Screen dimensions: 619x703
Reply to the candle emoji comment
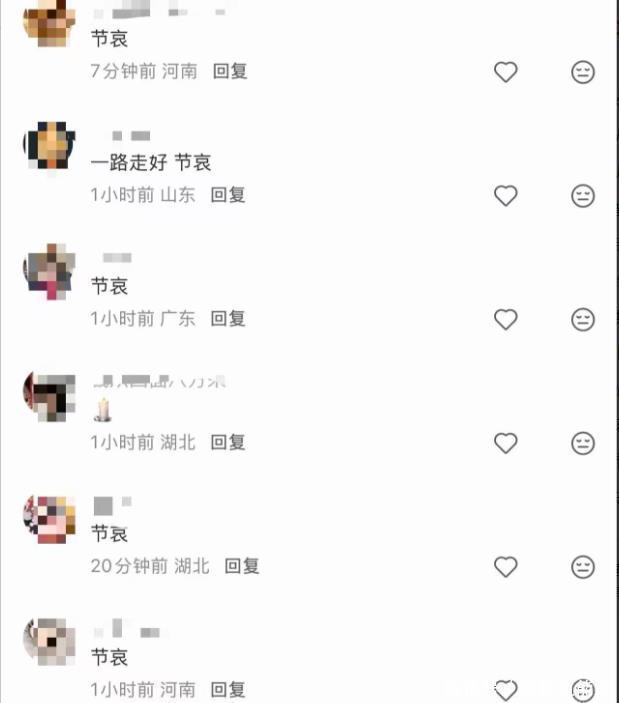(x=228, y=443)
